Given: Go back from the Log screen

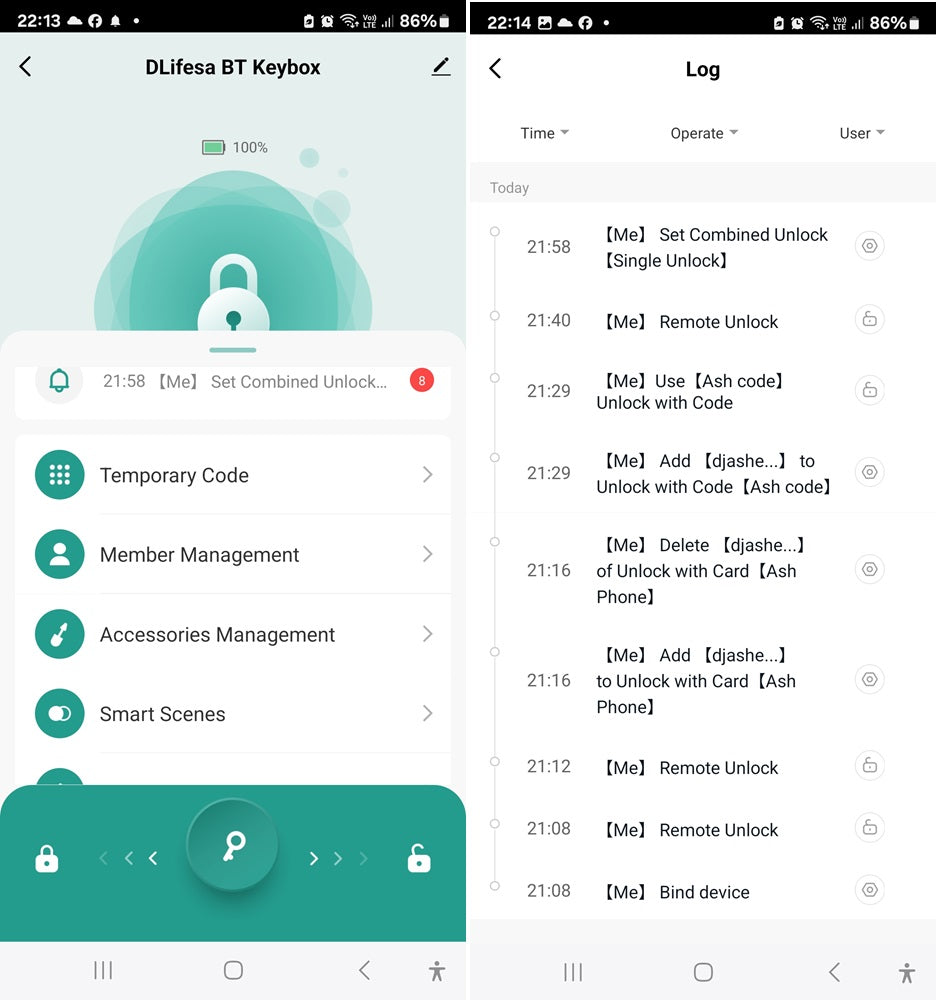Looking at the screenshot, I should (495, 68).
